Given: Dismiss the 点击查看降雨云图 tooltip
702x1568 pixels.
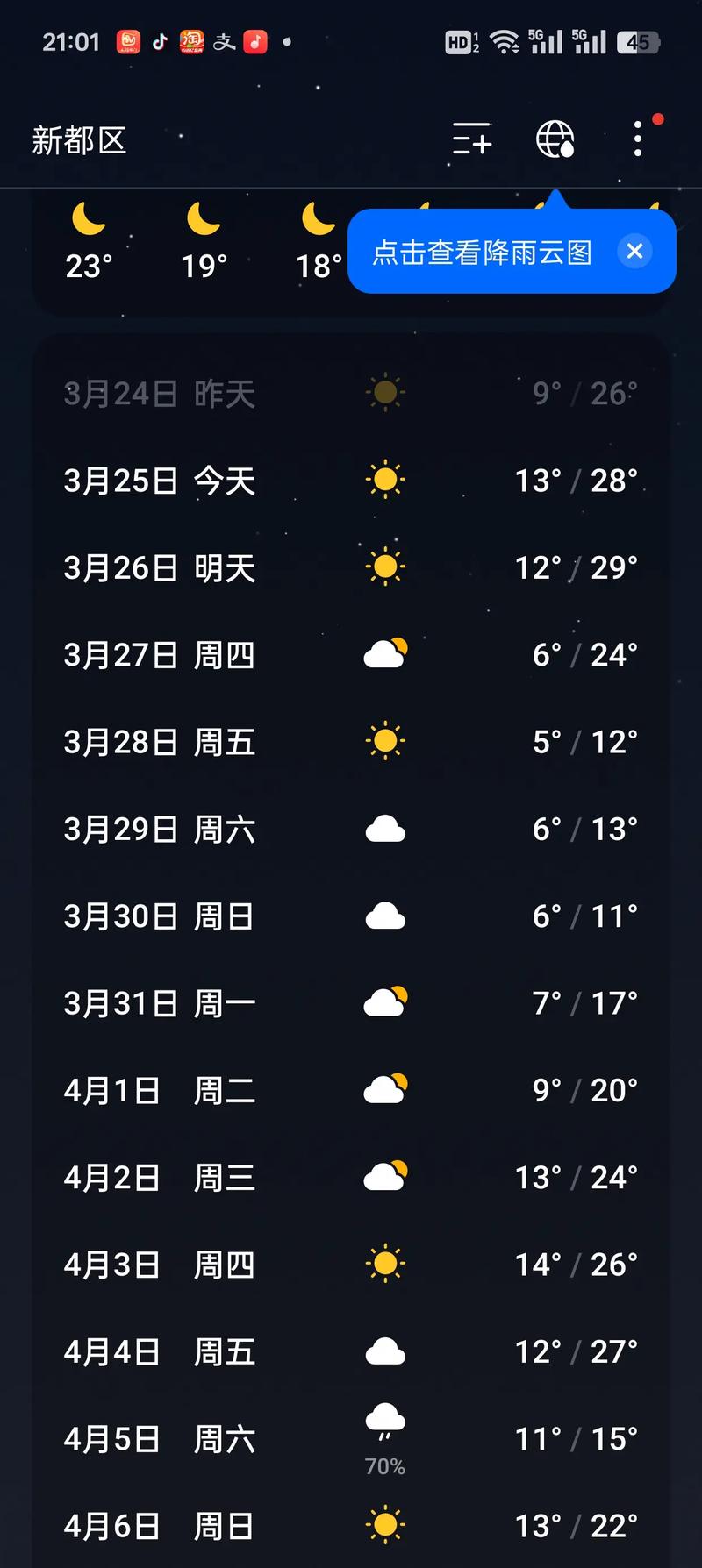Looking at the screenshot, I should click(x=634, y=252).
